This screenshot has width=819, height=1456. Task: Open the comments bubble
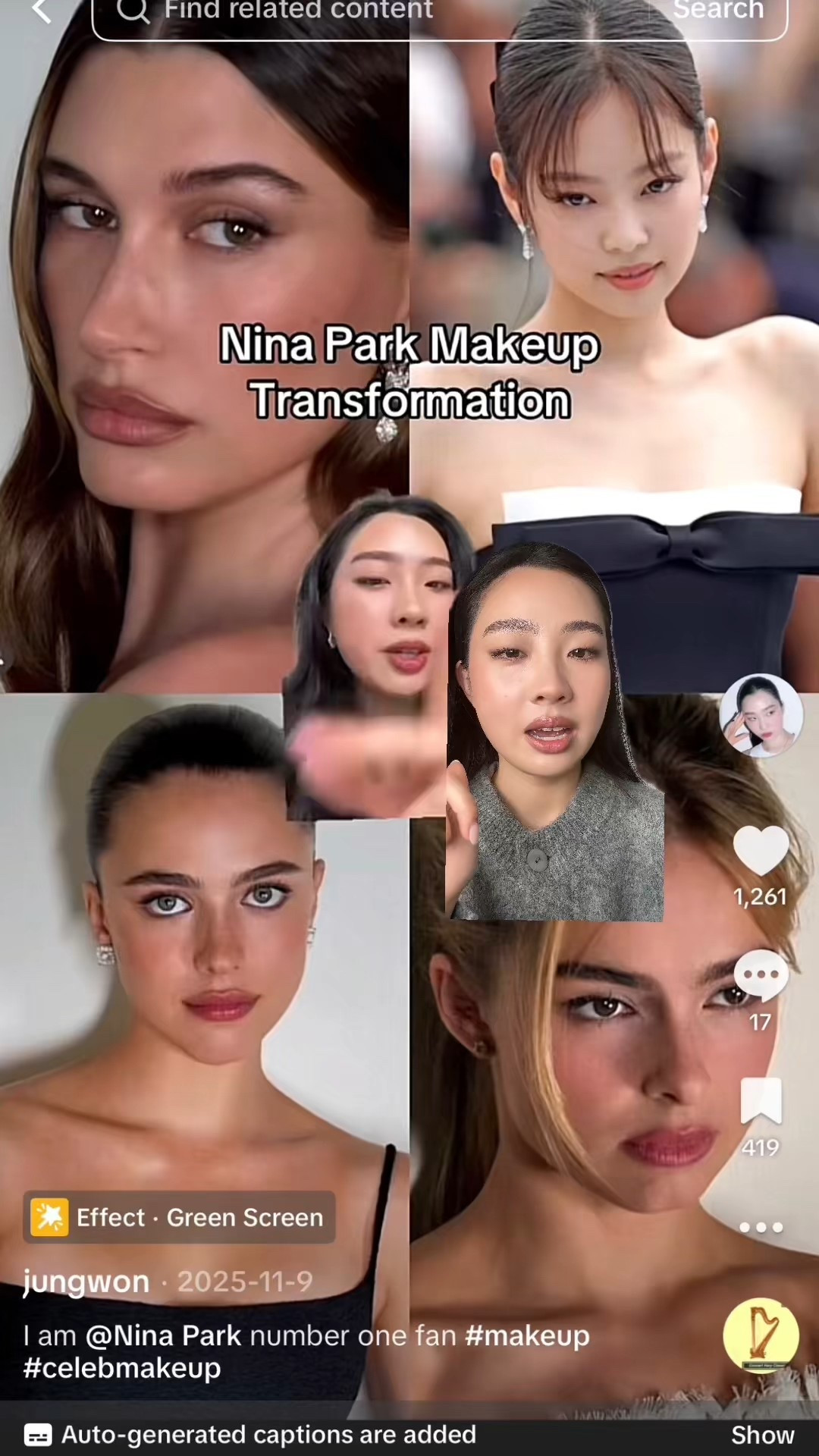[761, 975]
